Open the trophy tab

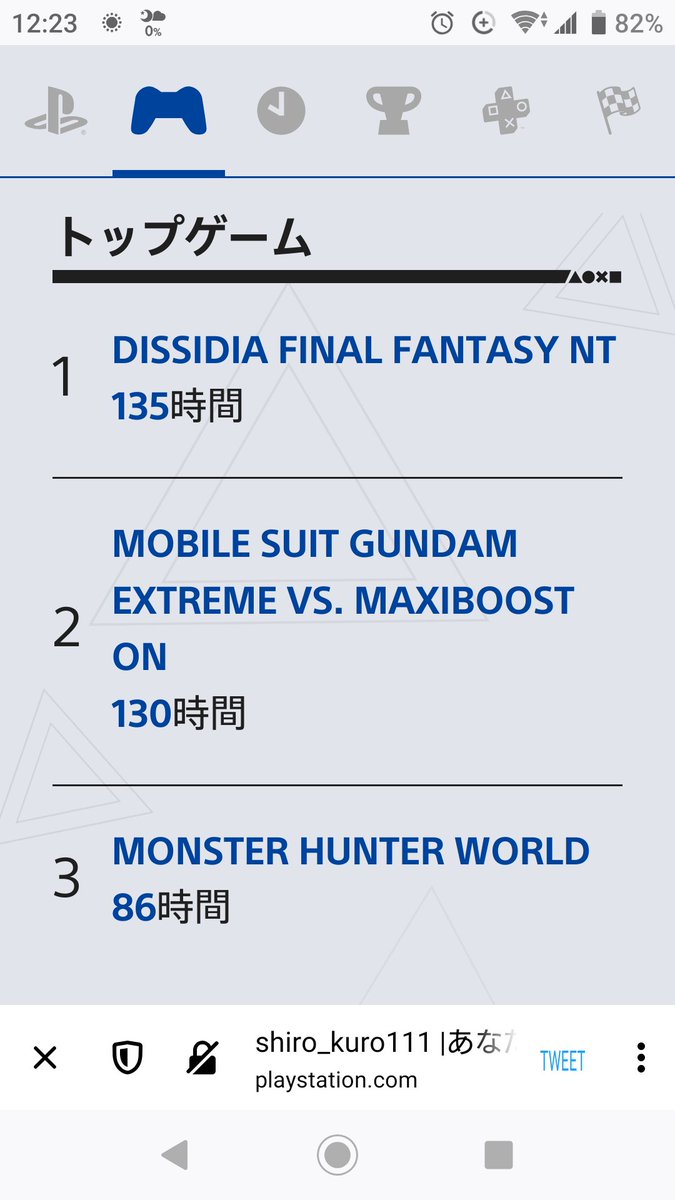pos(393,111)
